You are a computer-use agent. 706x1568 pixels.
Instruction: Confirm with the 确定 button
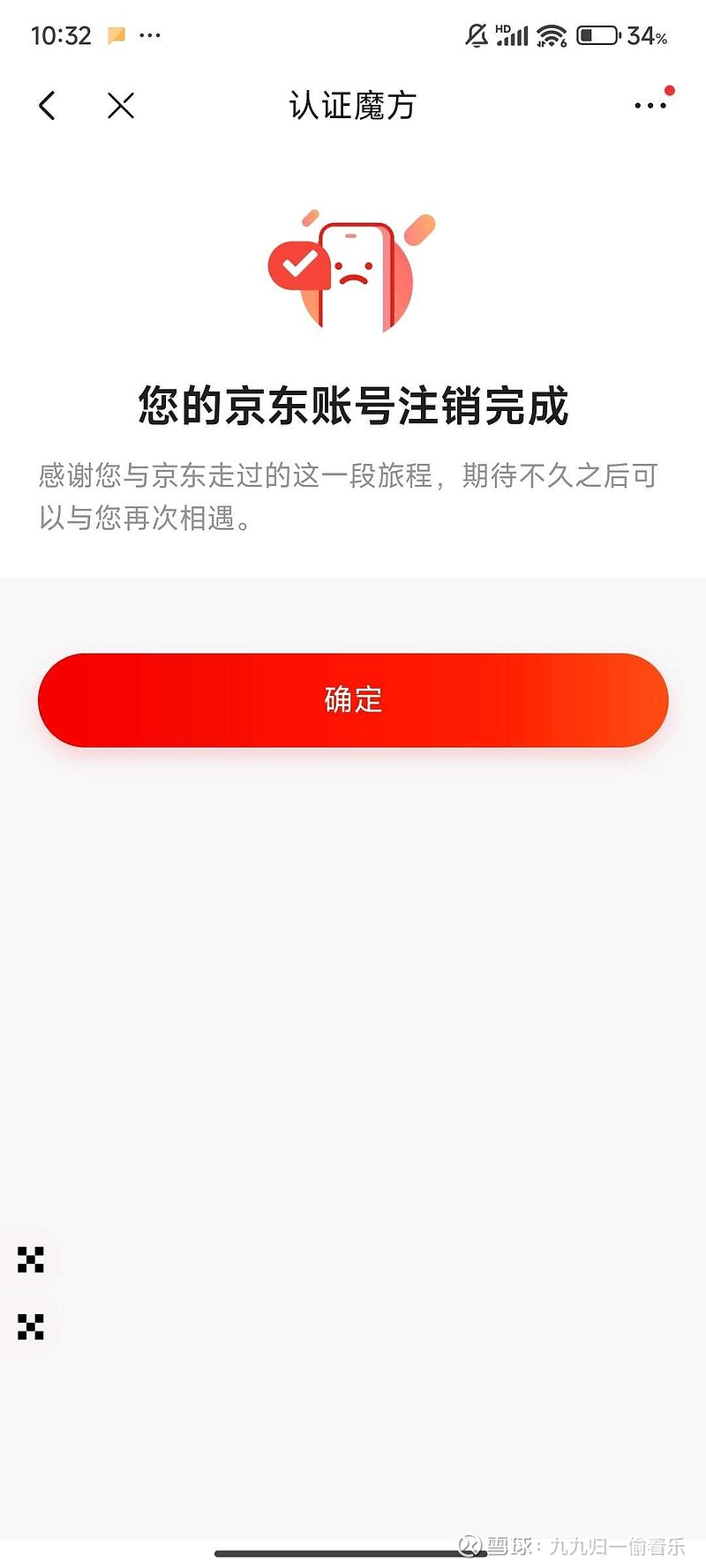[353, 700]
